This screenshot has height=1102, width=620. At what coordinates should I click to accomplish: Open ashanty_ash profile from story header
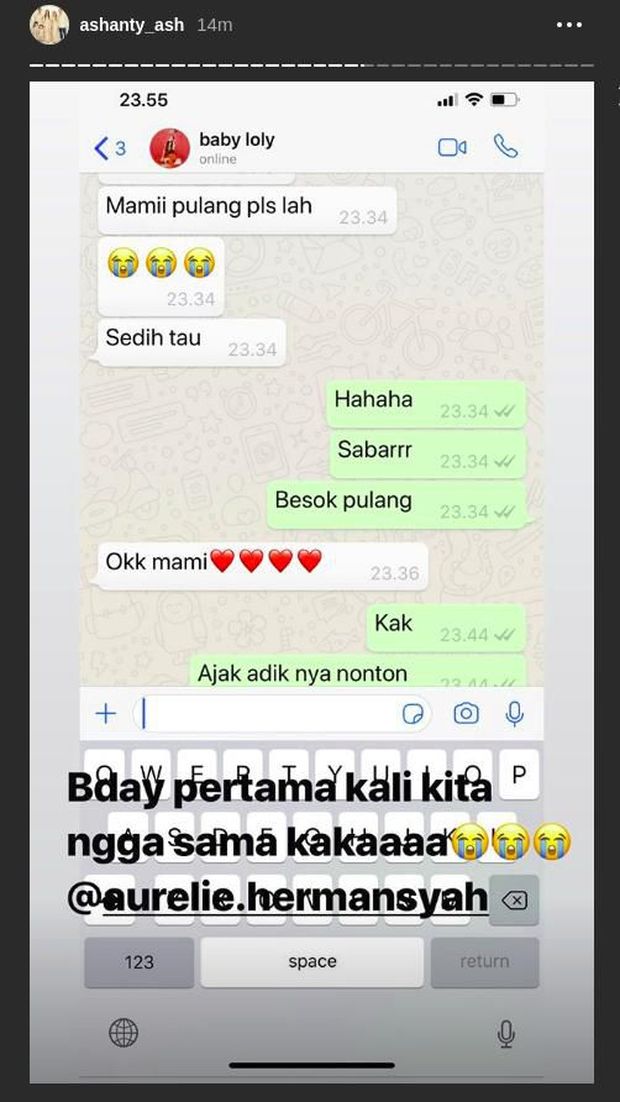click(x=131, y=25)
